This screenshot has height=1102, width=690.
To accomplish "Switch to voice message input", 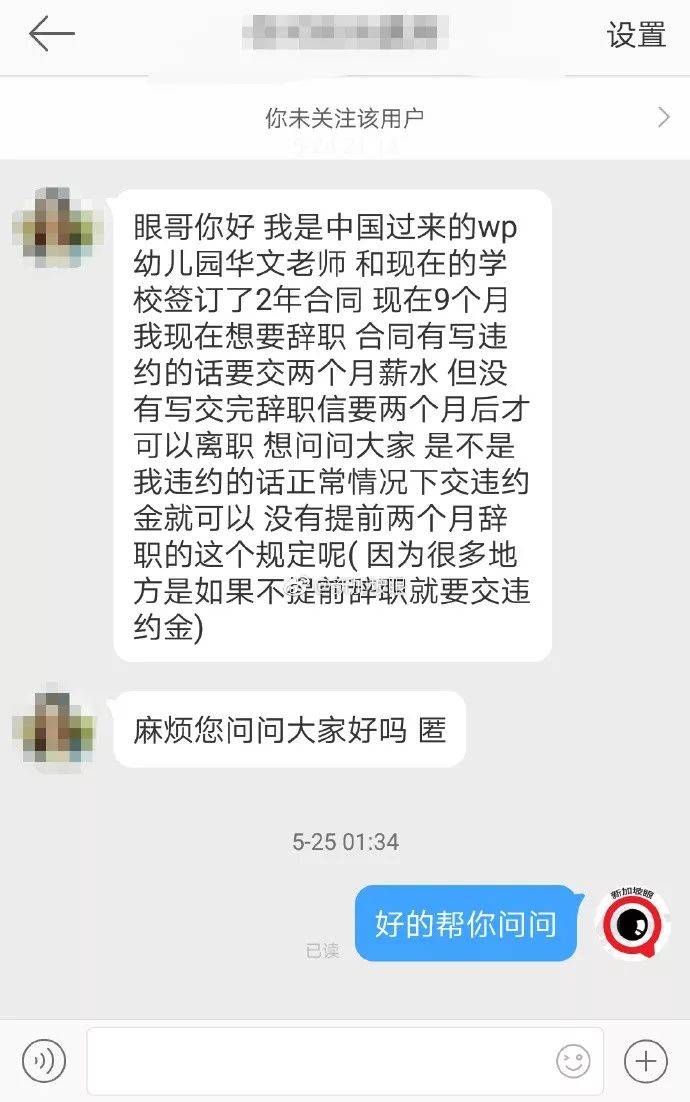I will click(x=43, y=1060).
